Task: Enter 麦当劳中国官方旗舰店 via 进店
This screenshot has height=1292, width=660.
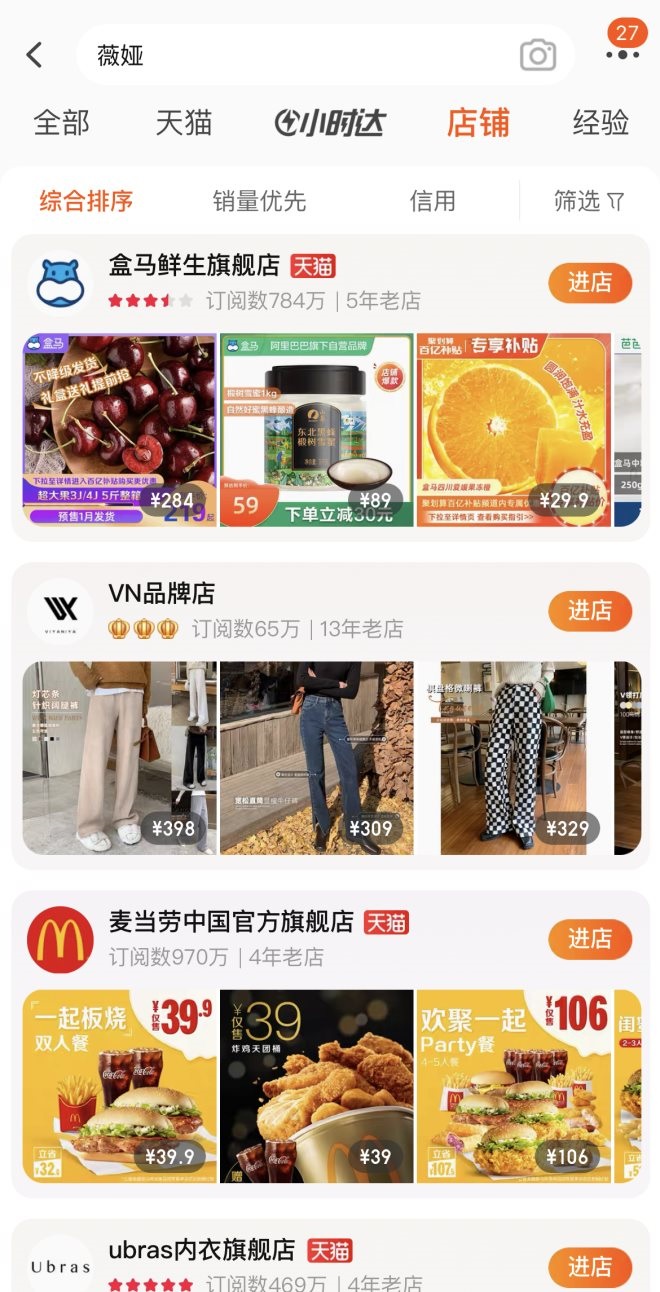Action: [x=590, y=938]
